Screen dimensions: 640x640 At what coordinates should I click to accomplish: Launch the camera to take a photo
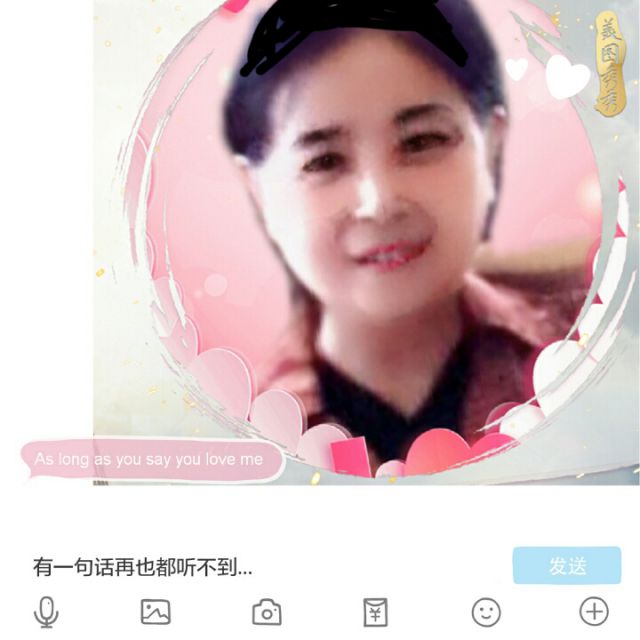tap(266, 612)
